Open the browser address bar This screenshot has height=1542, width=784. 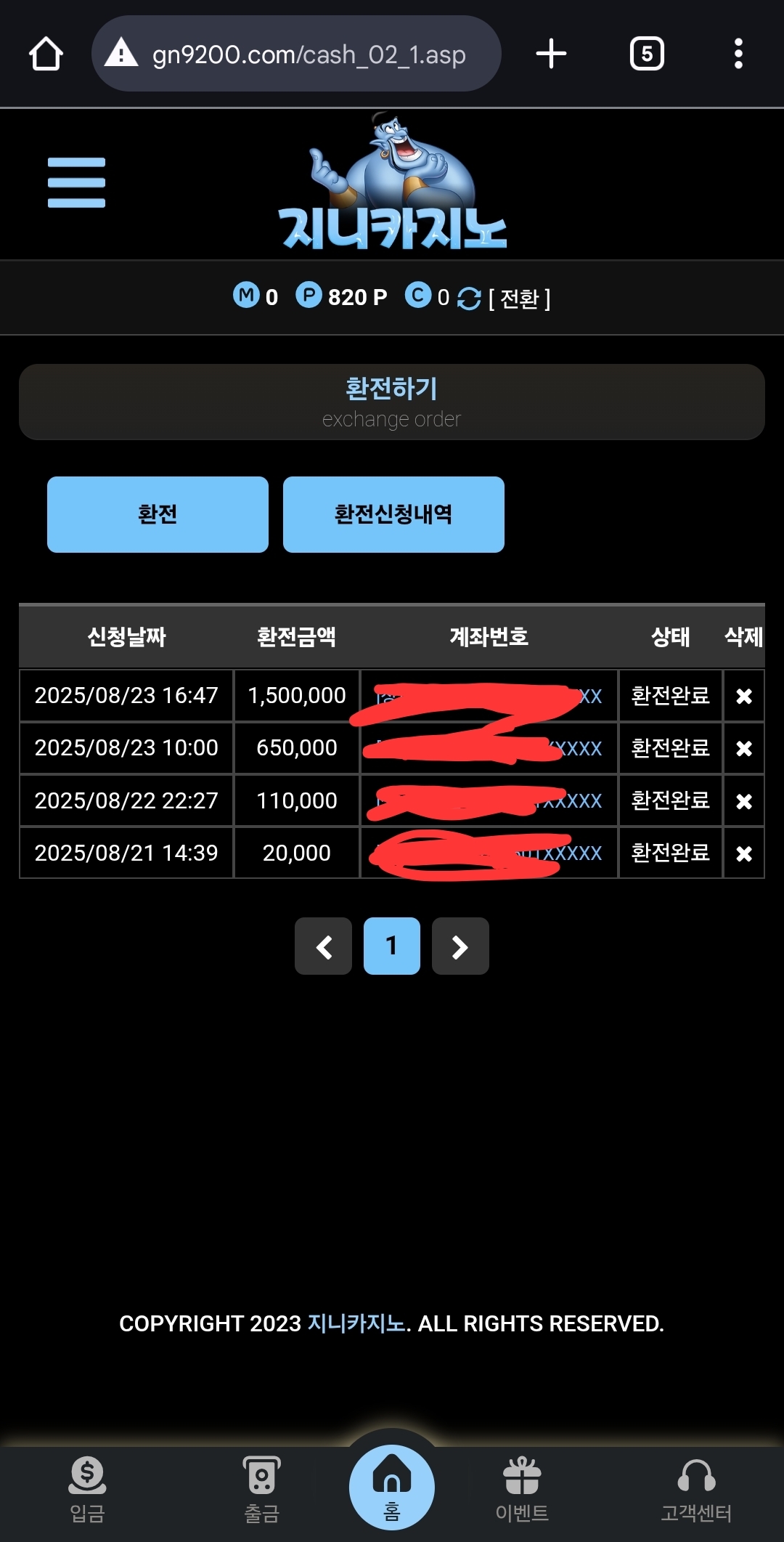tap(296, 54)
